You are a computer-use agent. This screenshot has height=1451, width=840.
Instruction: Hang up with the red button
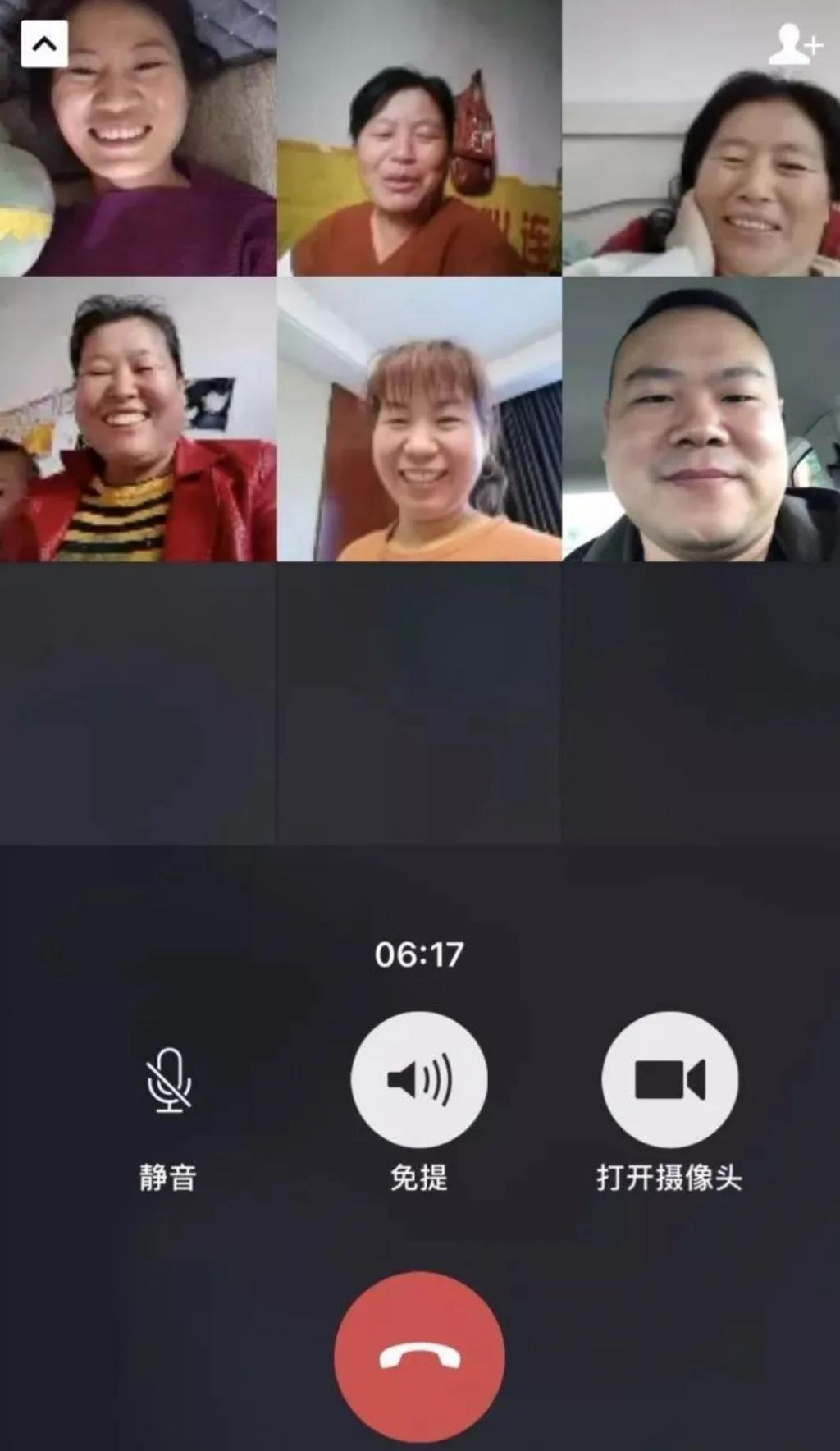click(419, 1356)
